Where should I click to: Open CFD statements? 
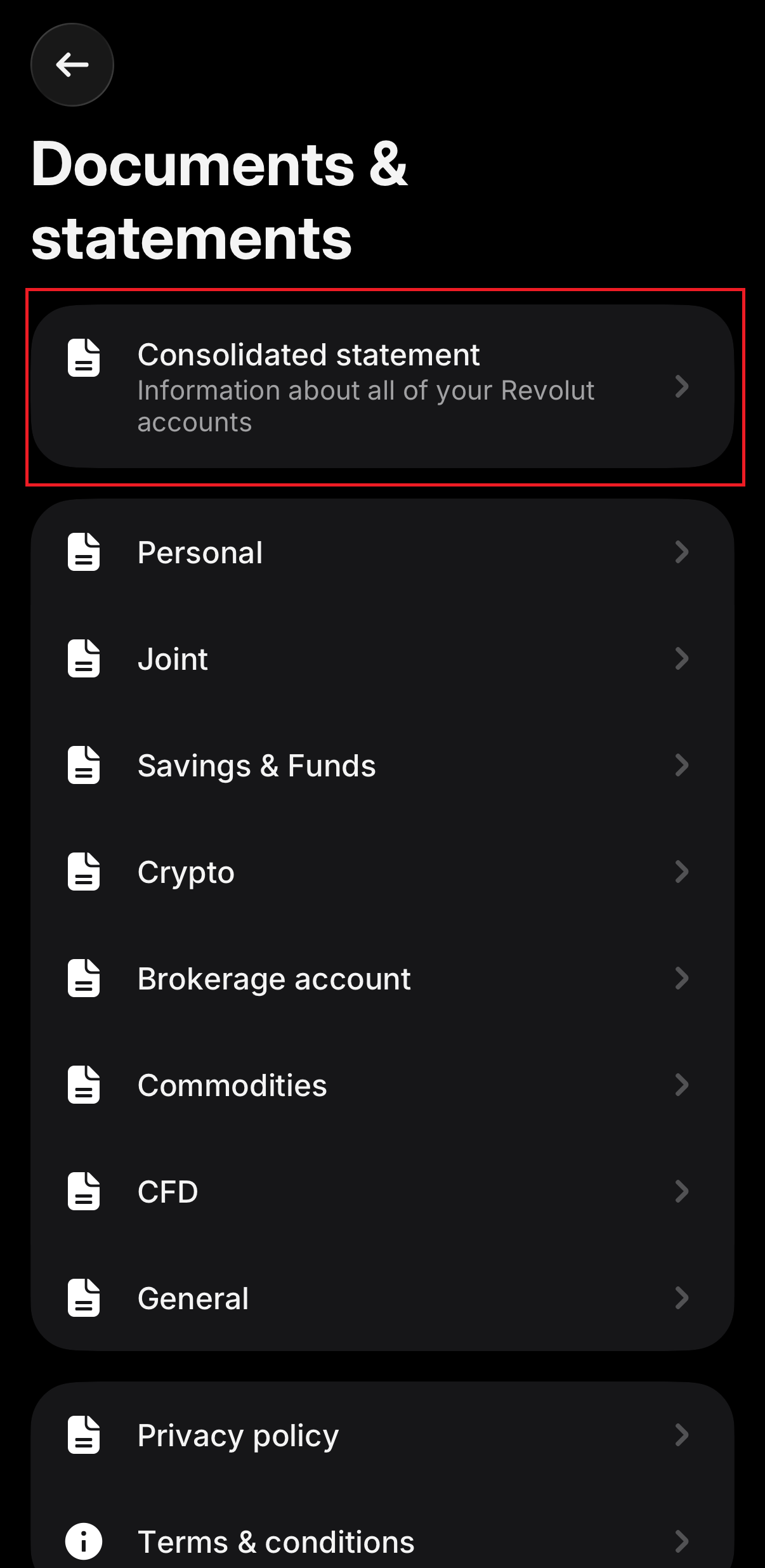(382, 1192)
